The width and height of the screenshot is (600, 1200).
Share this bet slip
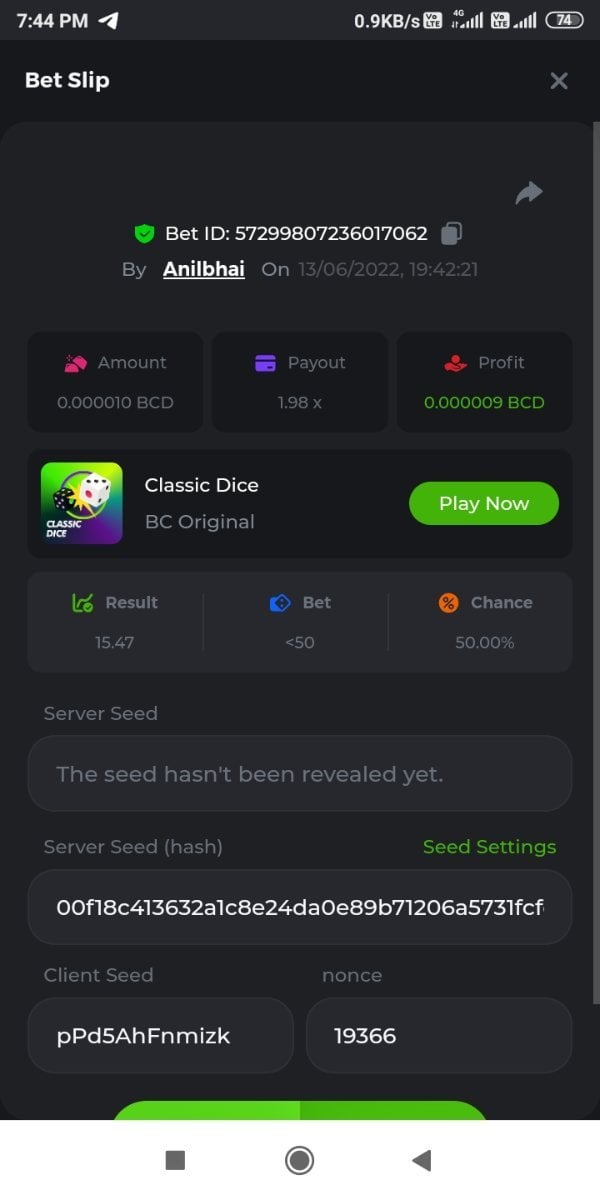coord(528,193)
